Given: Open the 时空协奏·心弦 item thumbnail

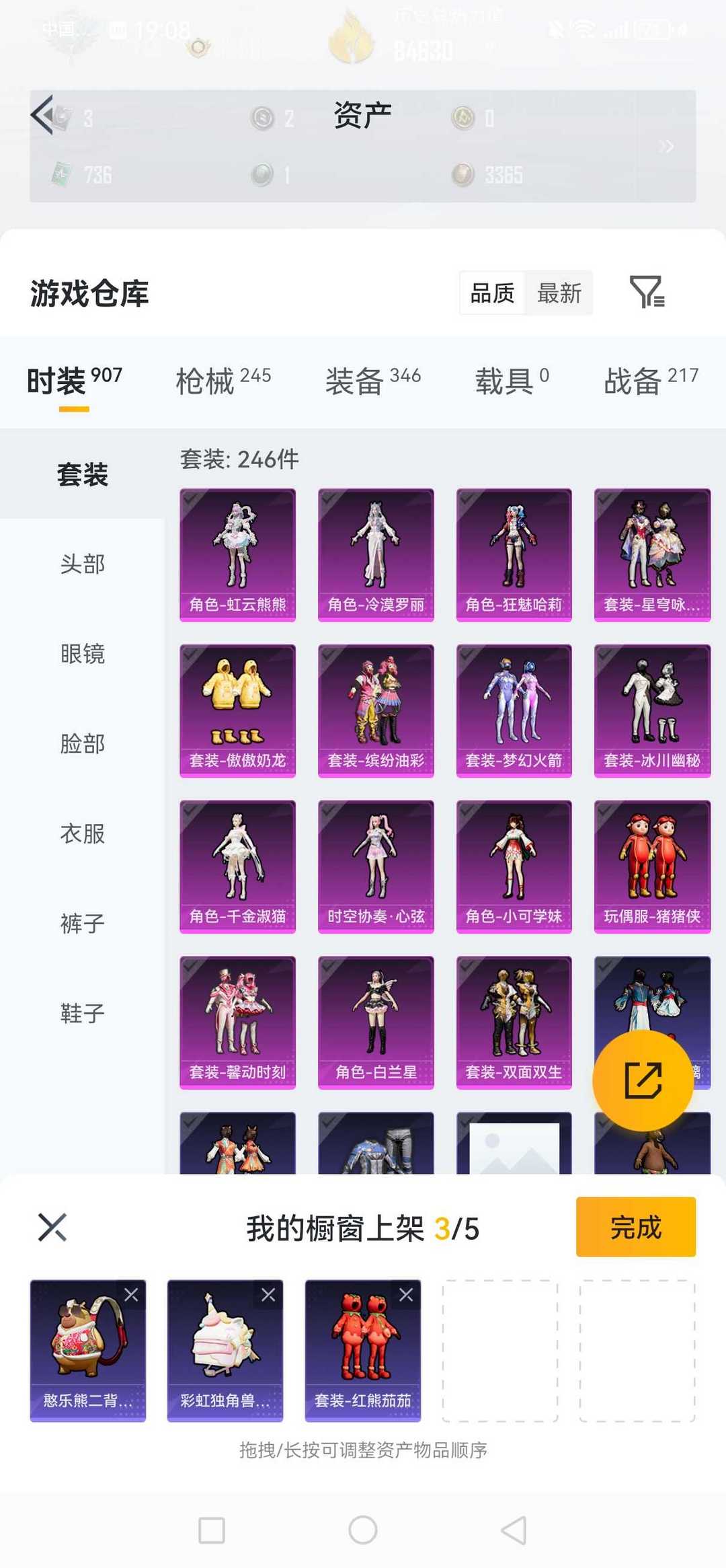Looking at the screenshot, I should (x=374, y=864).
